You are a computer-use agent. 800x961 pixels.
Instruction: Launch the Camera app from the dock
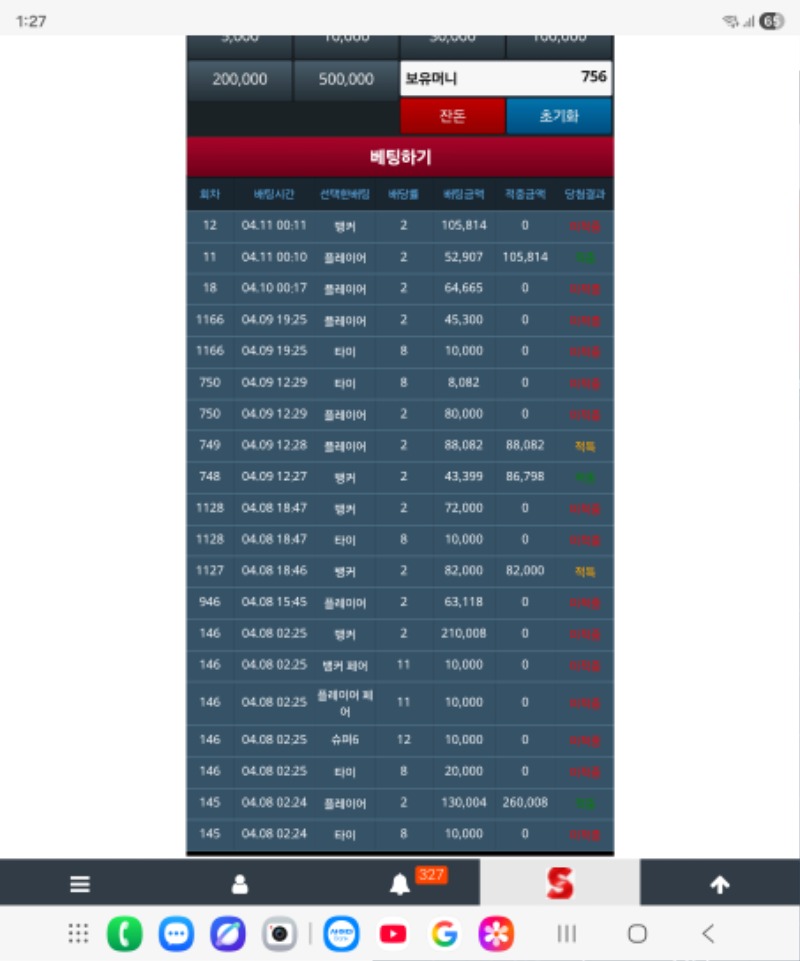pos(280,934)
